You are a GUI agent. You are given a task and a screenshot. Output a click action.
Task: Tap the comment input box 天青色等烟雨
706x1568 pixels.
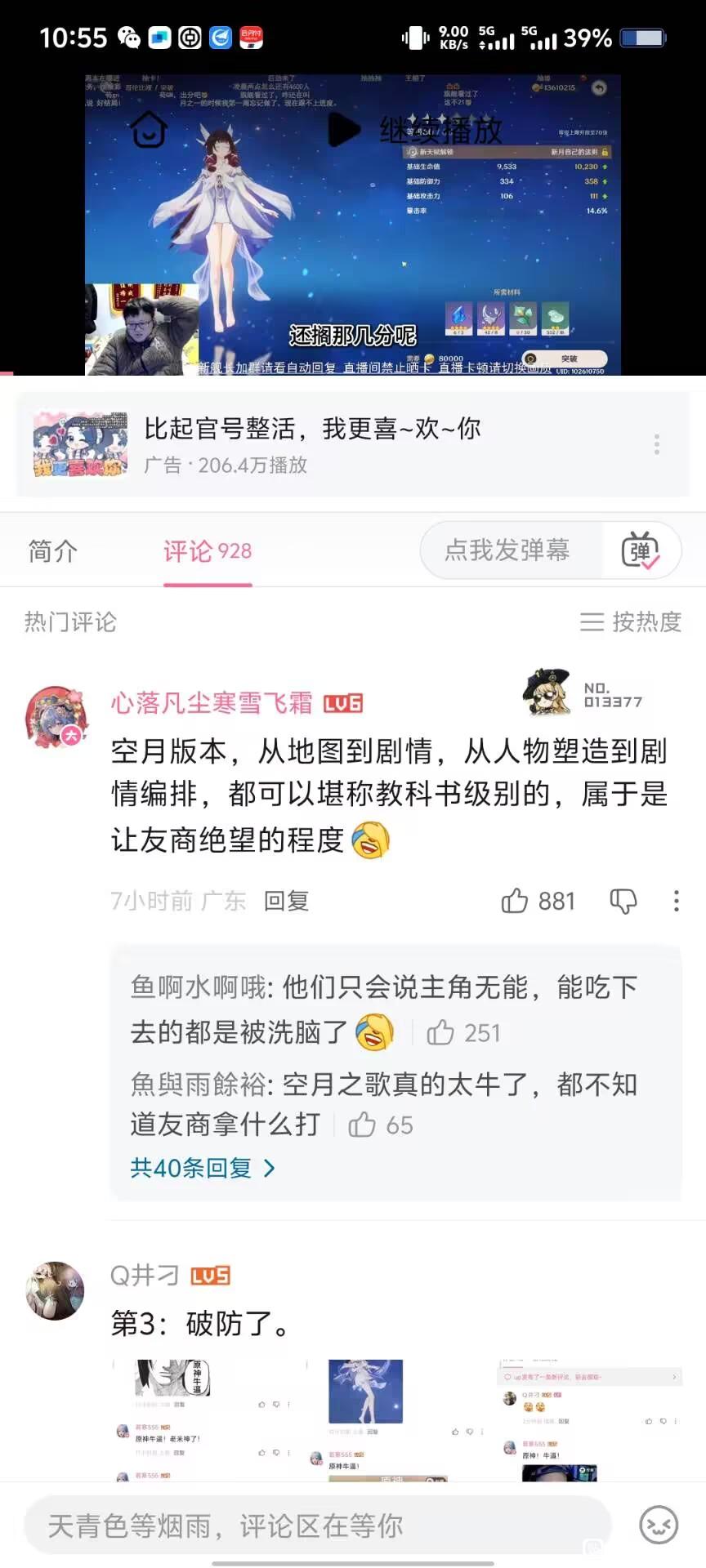click(x=317, y=1526)
